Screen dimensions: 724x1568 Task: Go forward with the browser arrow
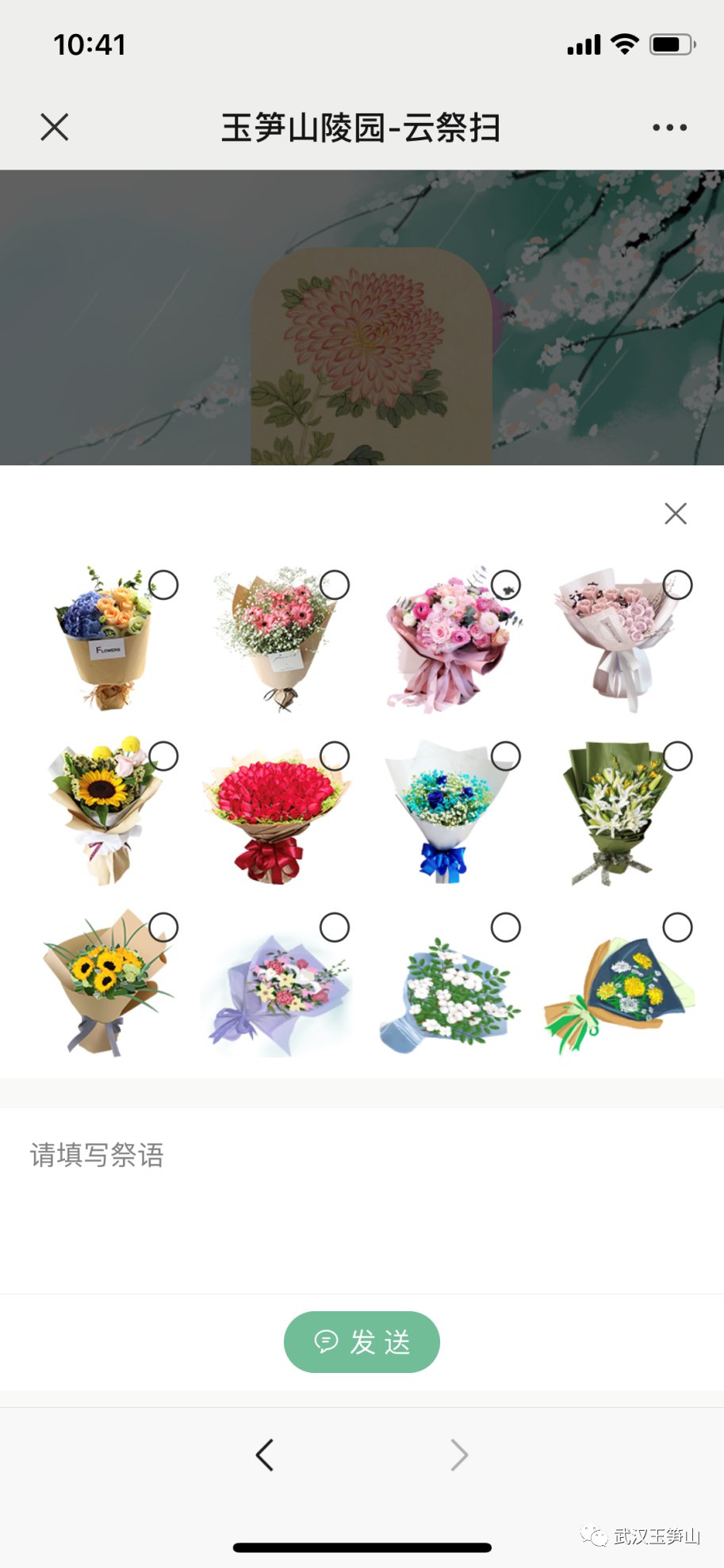tap(459, 1455)
